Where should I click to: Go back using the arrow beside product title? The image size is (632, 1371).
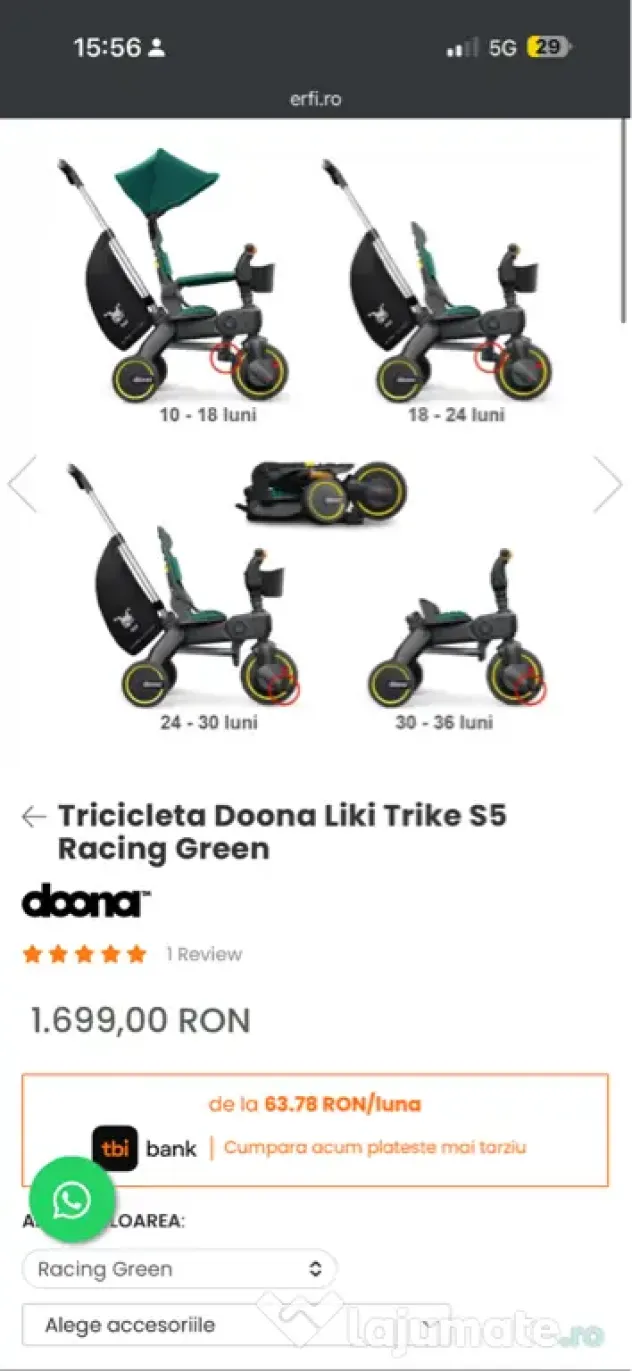[34, 817]
